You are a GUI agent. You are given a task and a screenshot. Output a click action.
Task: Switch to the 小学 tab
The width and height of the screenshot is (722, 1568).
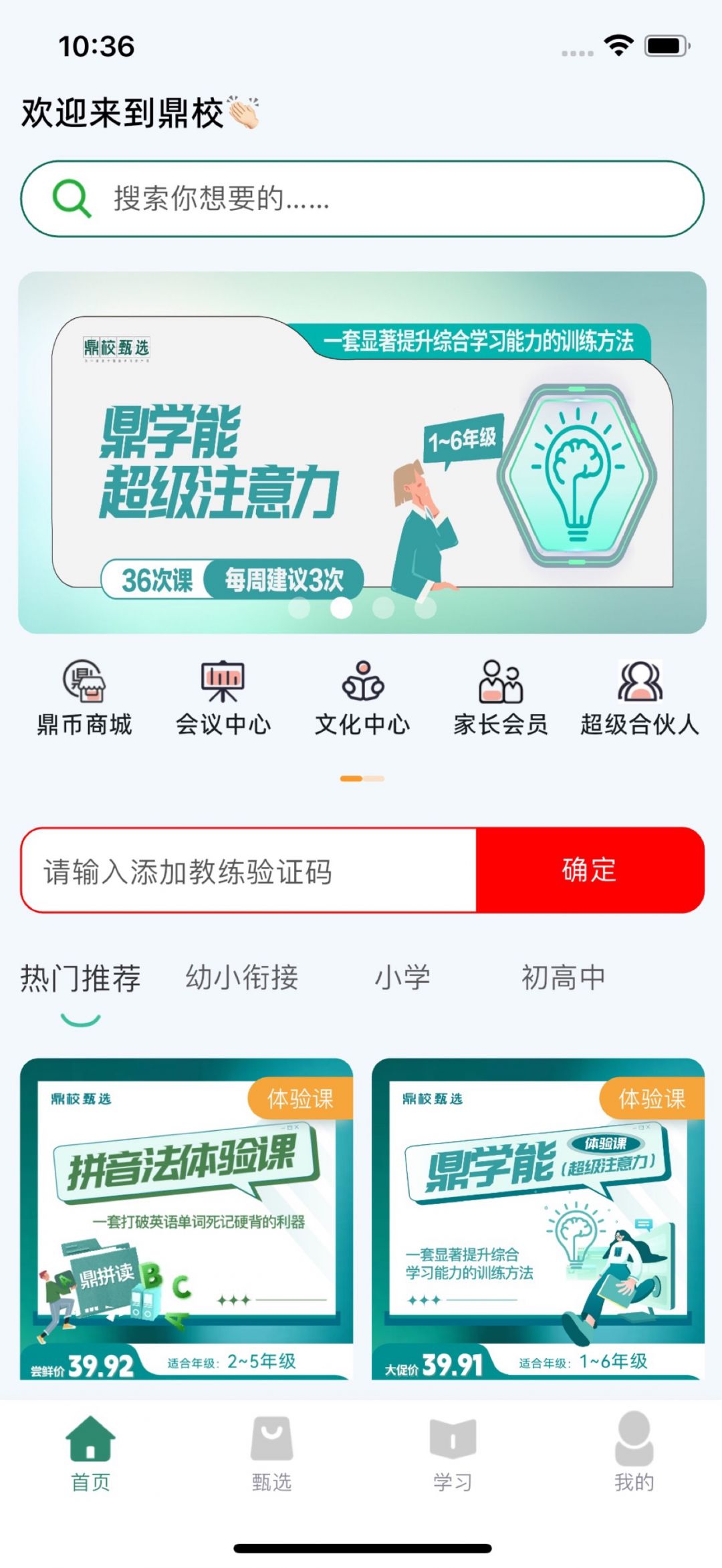[x=402, y=978]
